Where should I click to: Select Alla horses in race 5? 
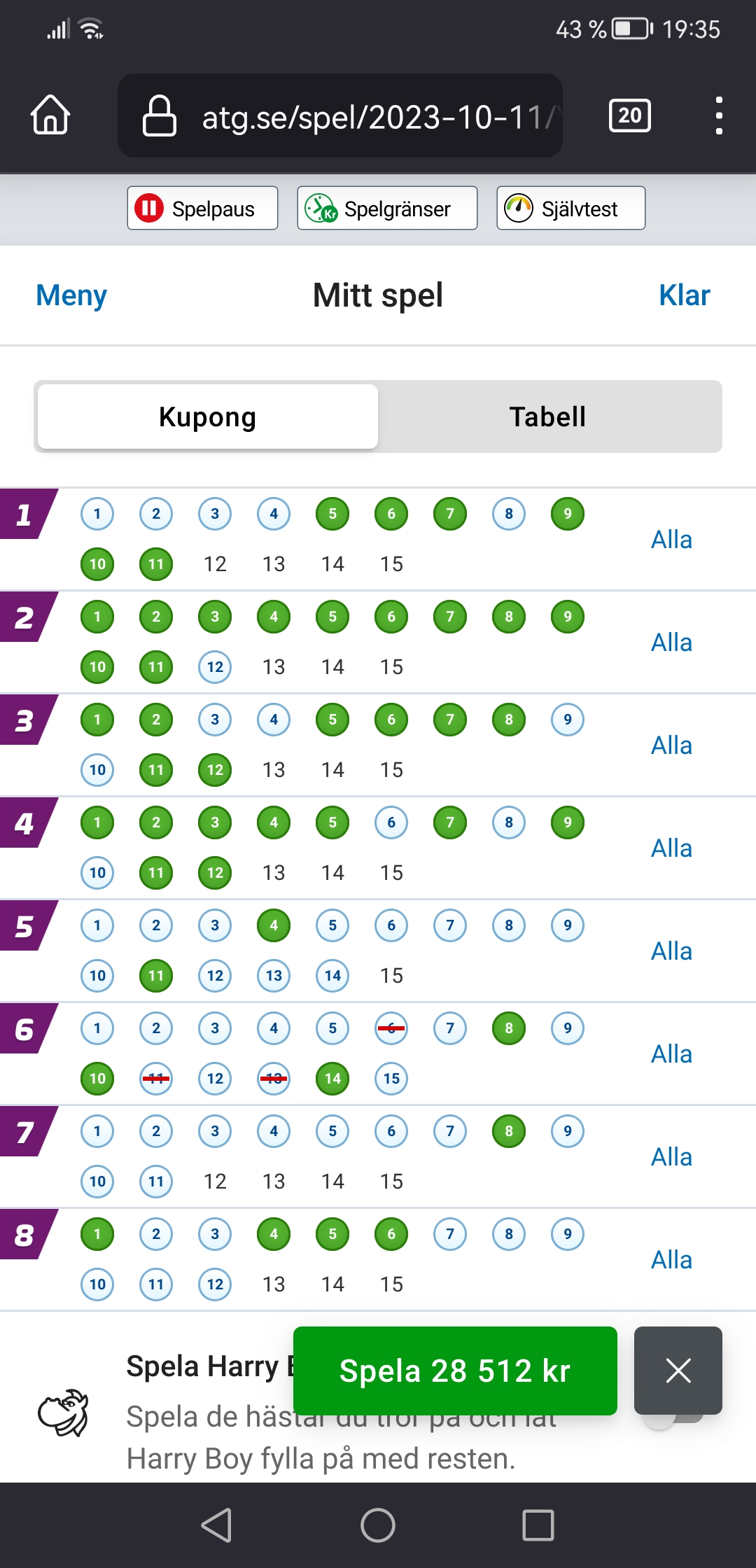pos(671,951)
